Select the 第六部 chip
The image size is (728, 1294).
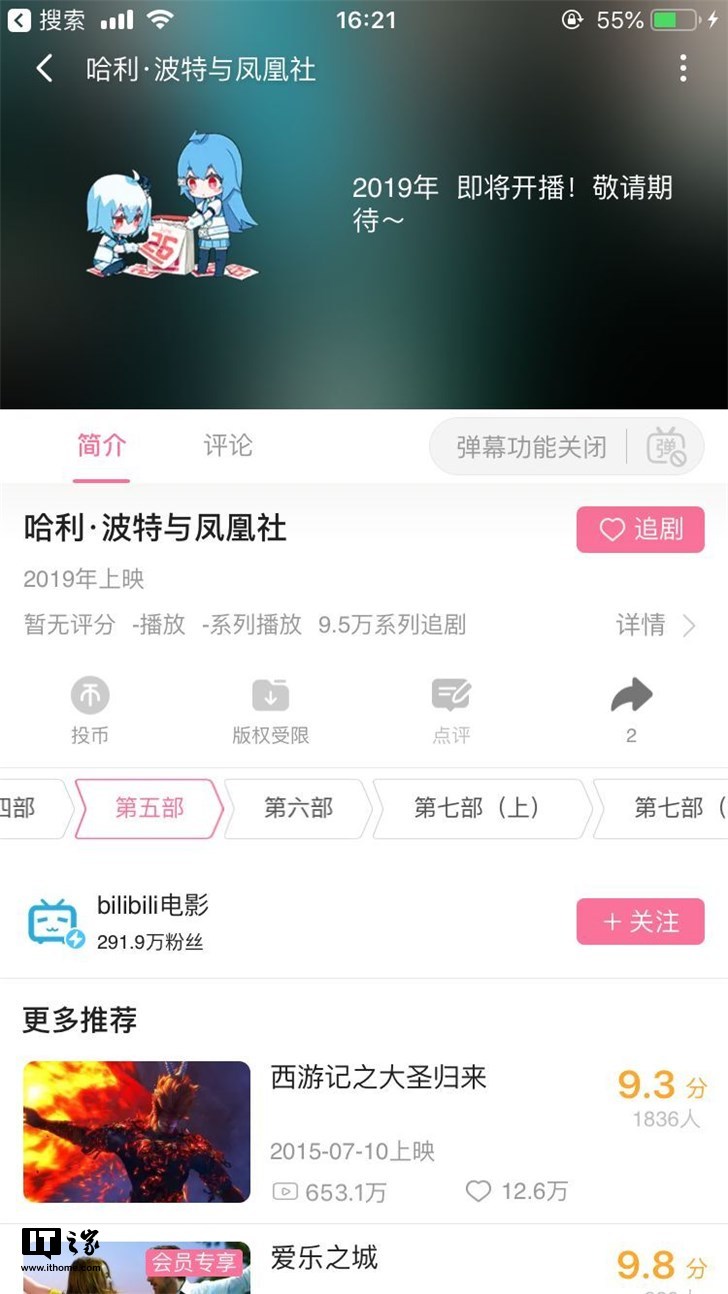coord(298,808)
